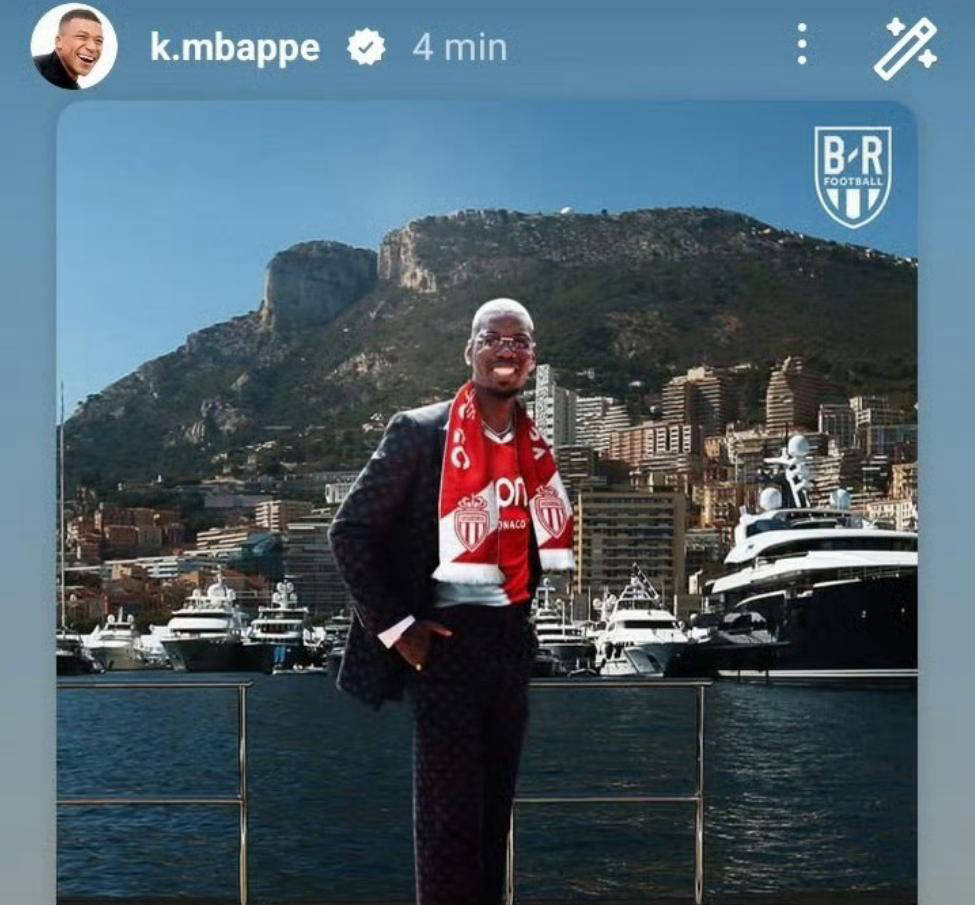Open the three-dot overflow menu
This screenshot has width=975, height=905.
coord(801,45)
